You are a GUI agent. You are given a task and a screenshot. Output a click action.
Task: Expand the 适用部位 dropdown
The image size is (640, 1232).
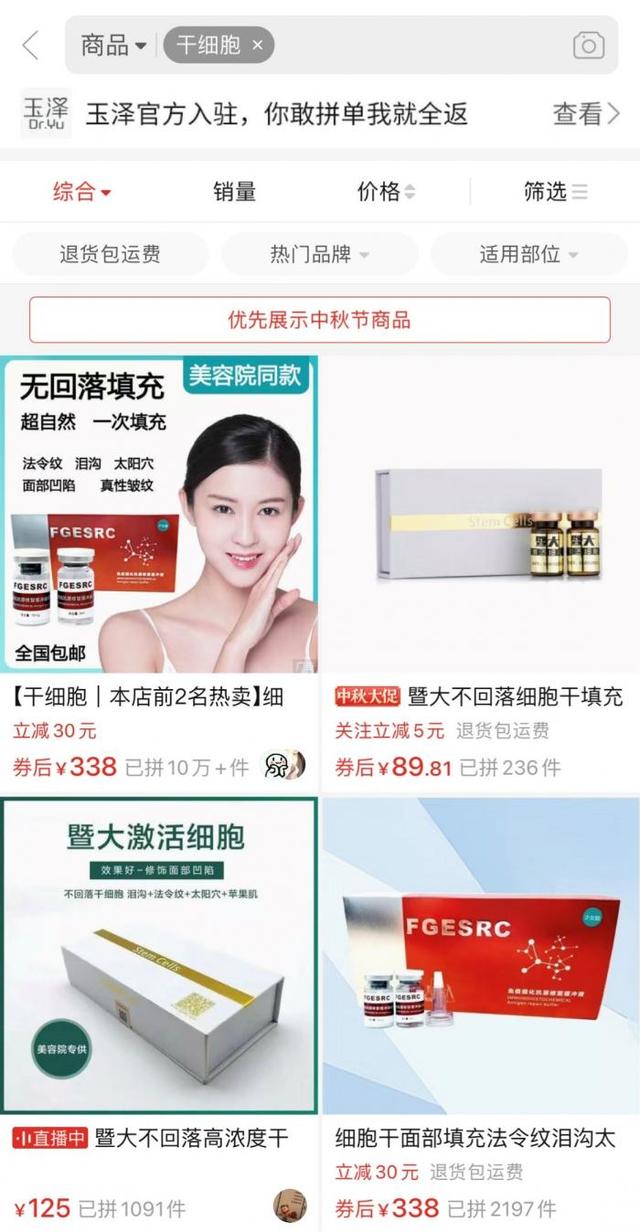tap(528, 254)
